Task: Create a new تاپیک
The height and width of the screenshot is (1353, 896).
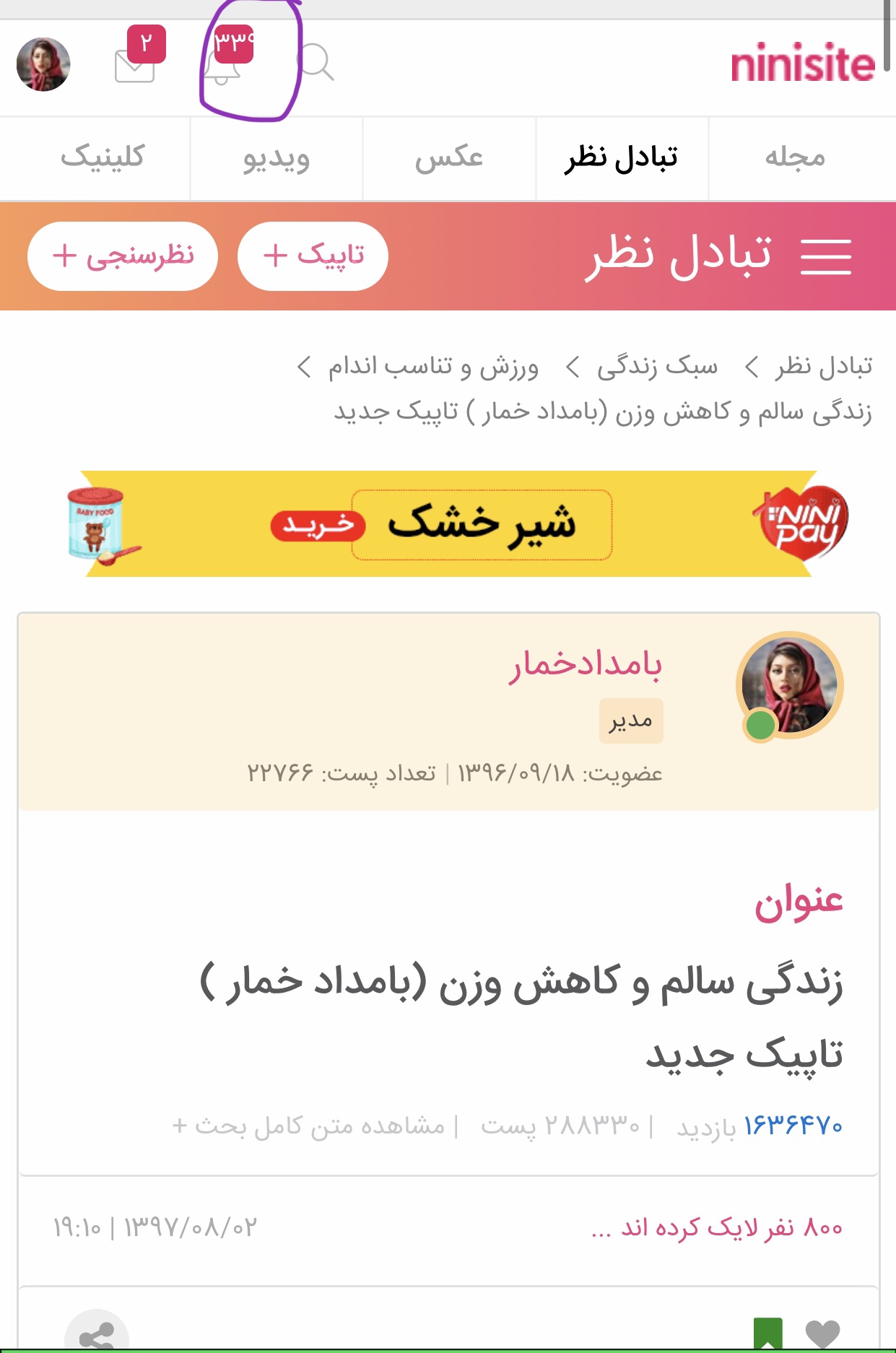Action: [313, 256]
